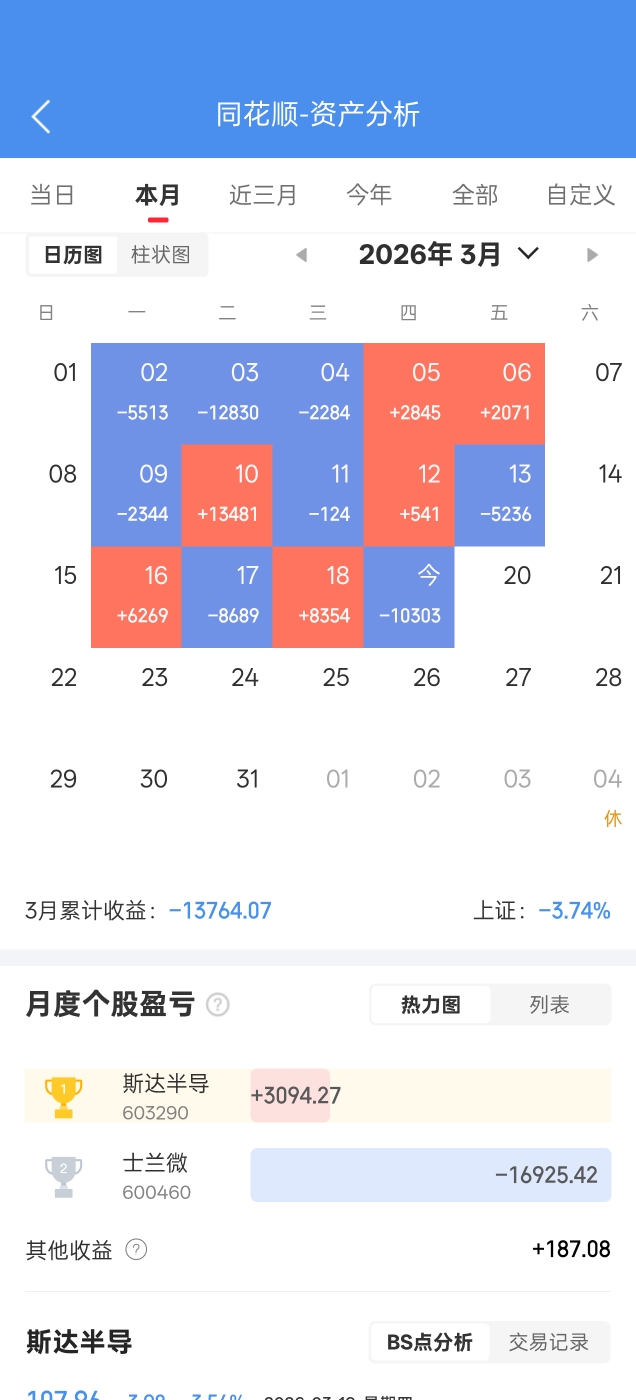636x1400 pixels.
Task: Open the day 10 cell with +13481
Action: pyautogui.click(x=227, y=494)
